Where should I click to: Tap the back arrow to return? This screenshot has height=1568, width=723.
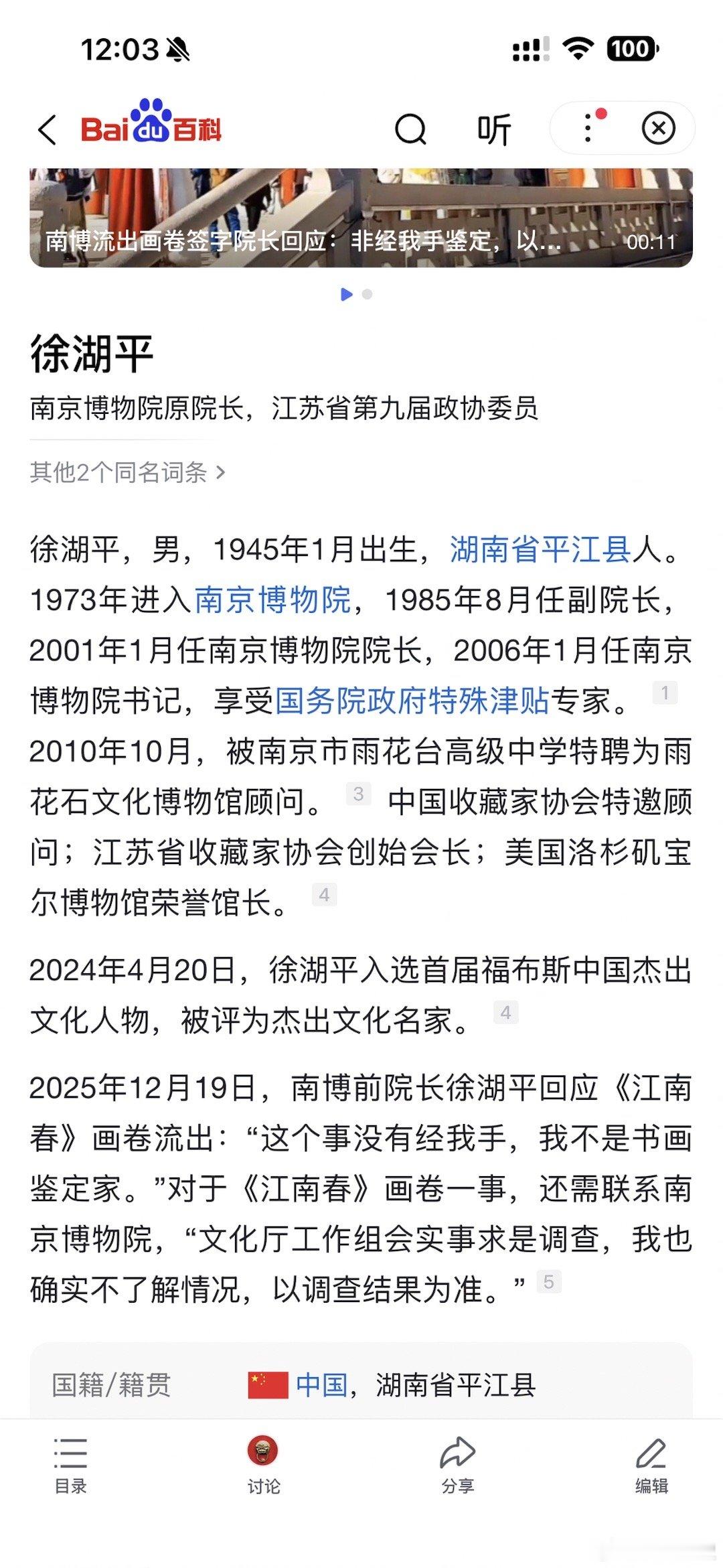[46, 129]
